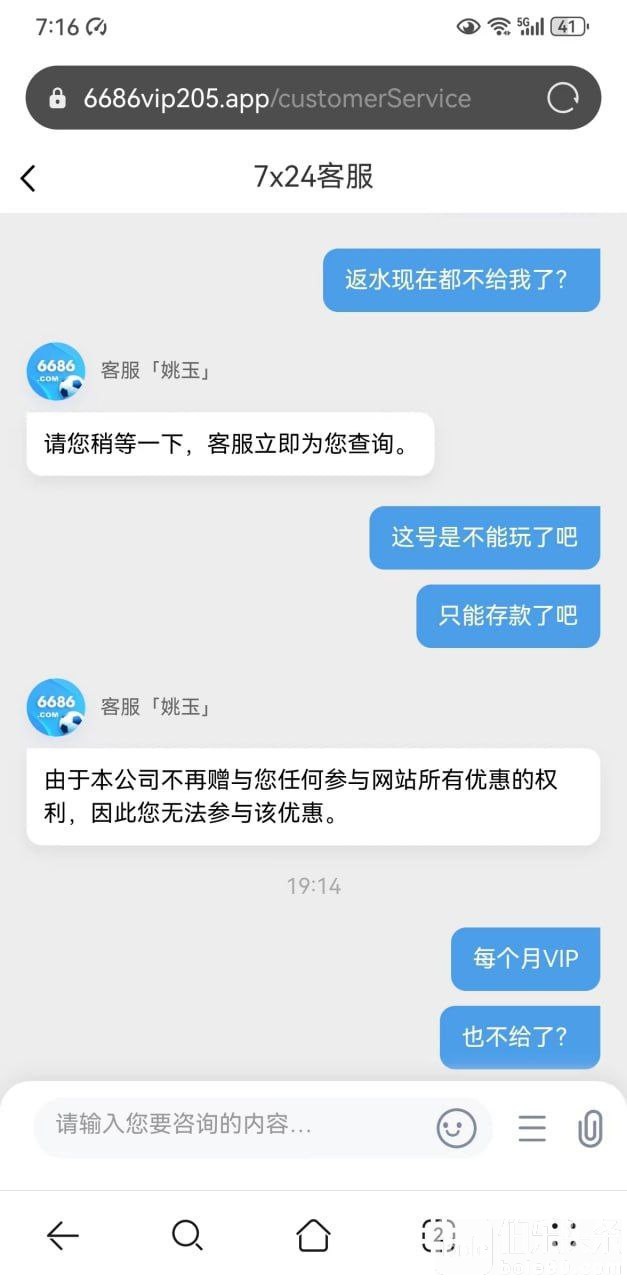Go back from the 7x24客服 chat
This screenshot has height=1280, width=627.
[x=28, y=178]
